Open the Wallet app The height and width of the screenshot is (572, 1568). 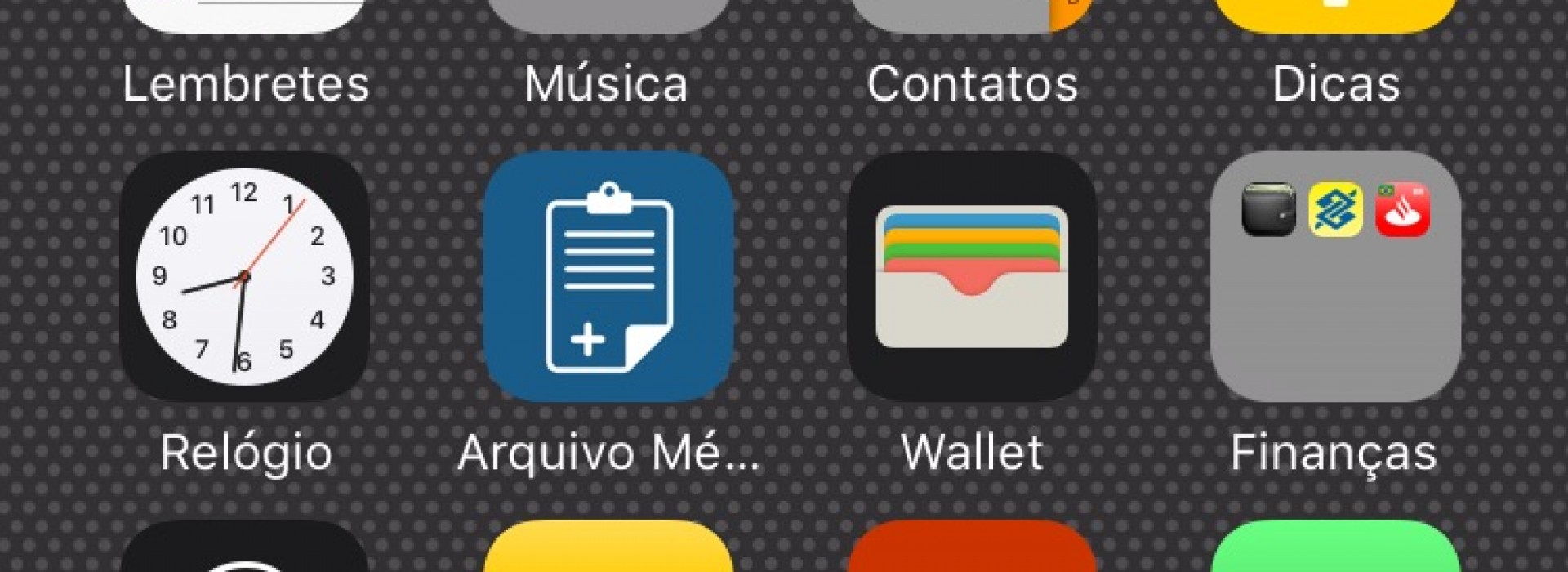pos(972,276)
